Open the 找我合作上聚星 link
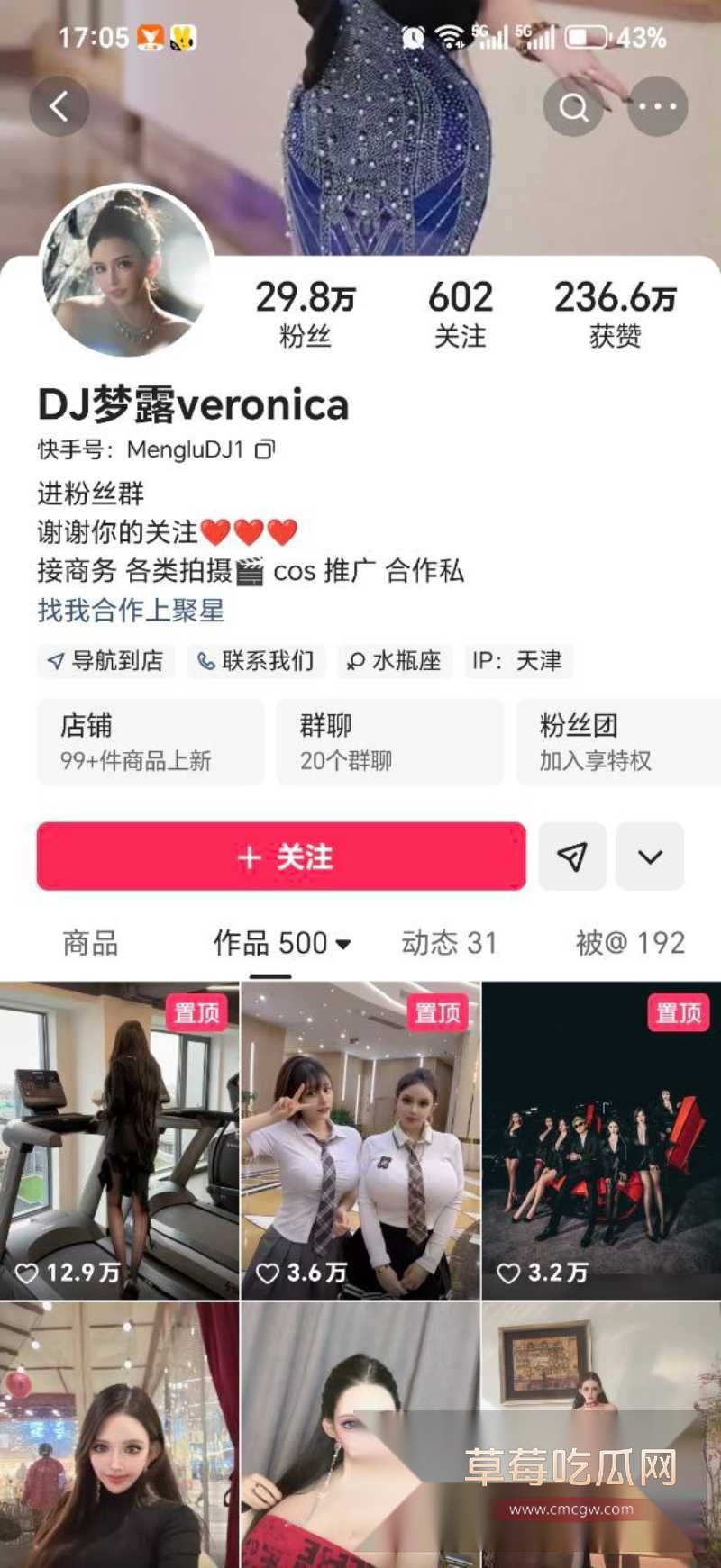 tap(131, 611)
